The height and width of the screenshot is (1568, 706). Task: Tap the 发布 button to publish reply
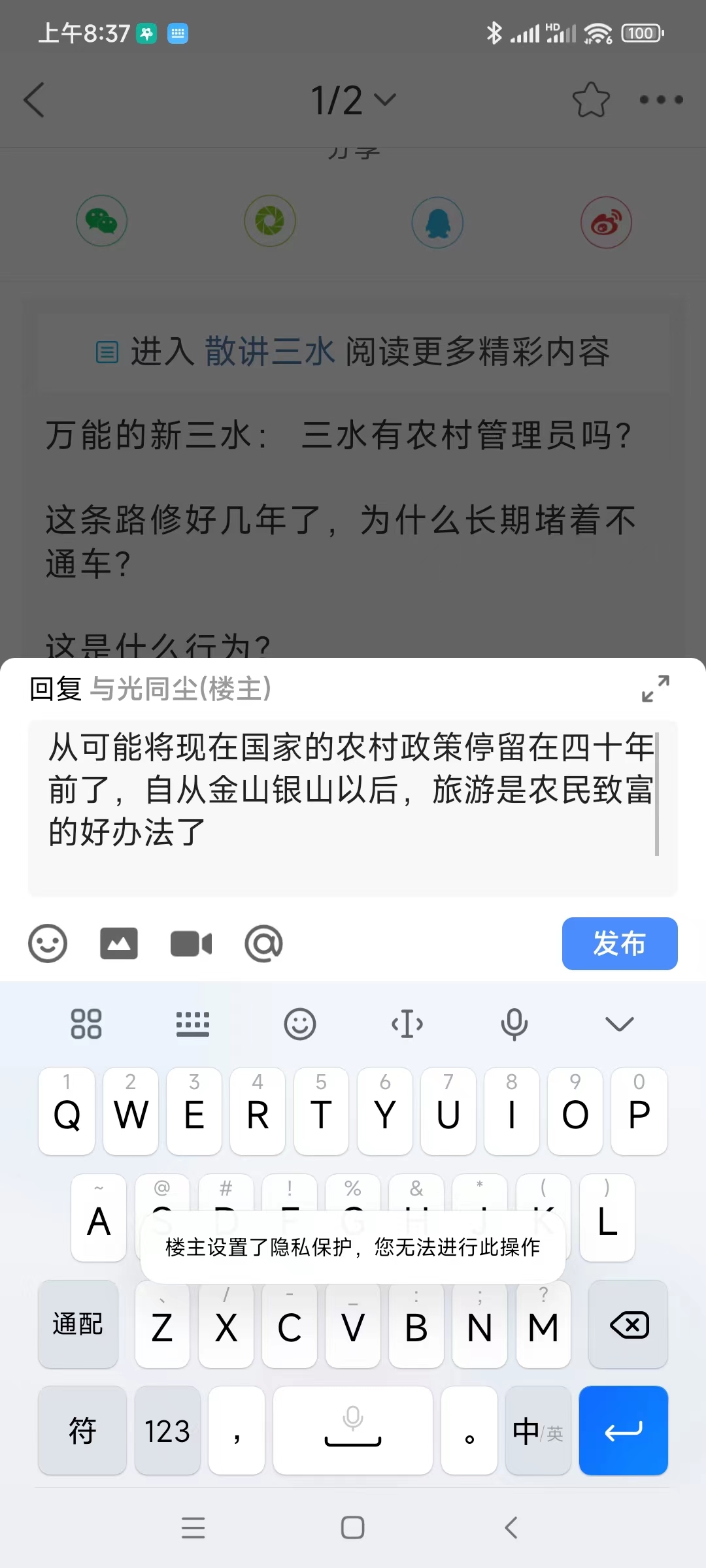(619, 943)
